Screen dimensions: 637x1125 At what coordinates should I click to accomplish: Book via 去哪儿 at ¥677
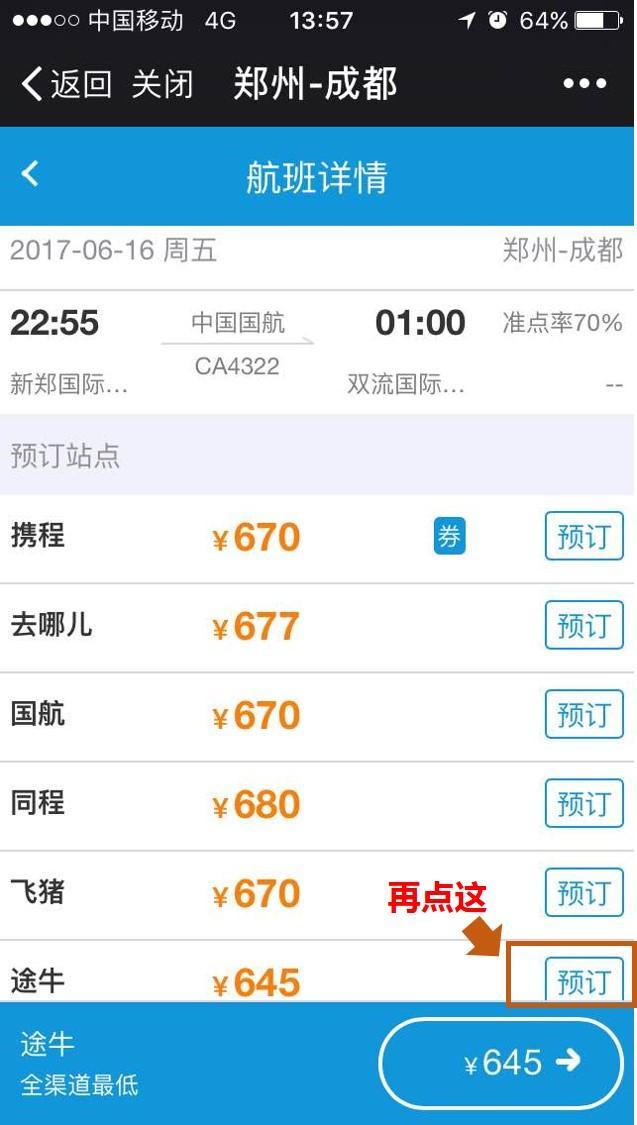click(x=584, y=626)
